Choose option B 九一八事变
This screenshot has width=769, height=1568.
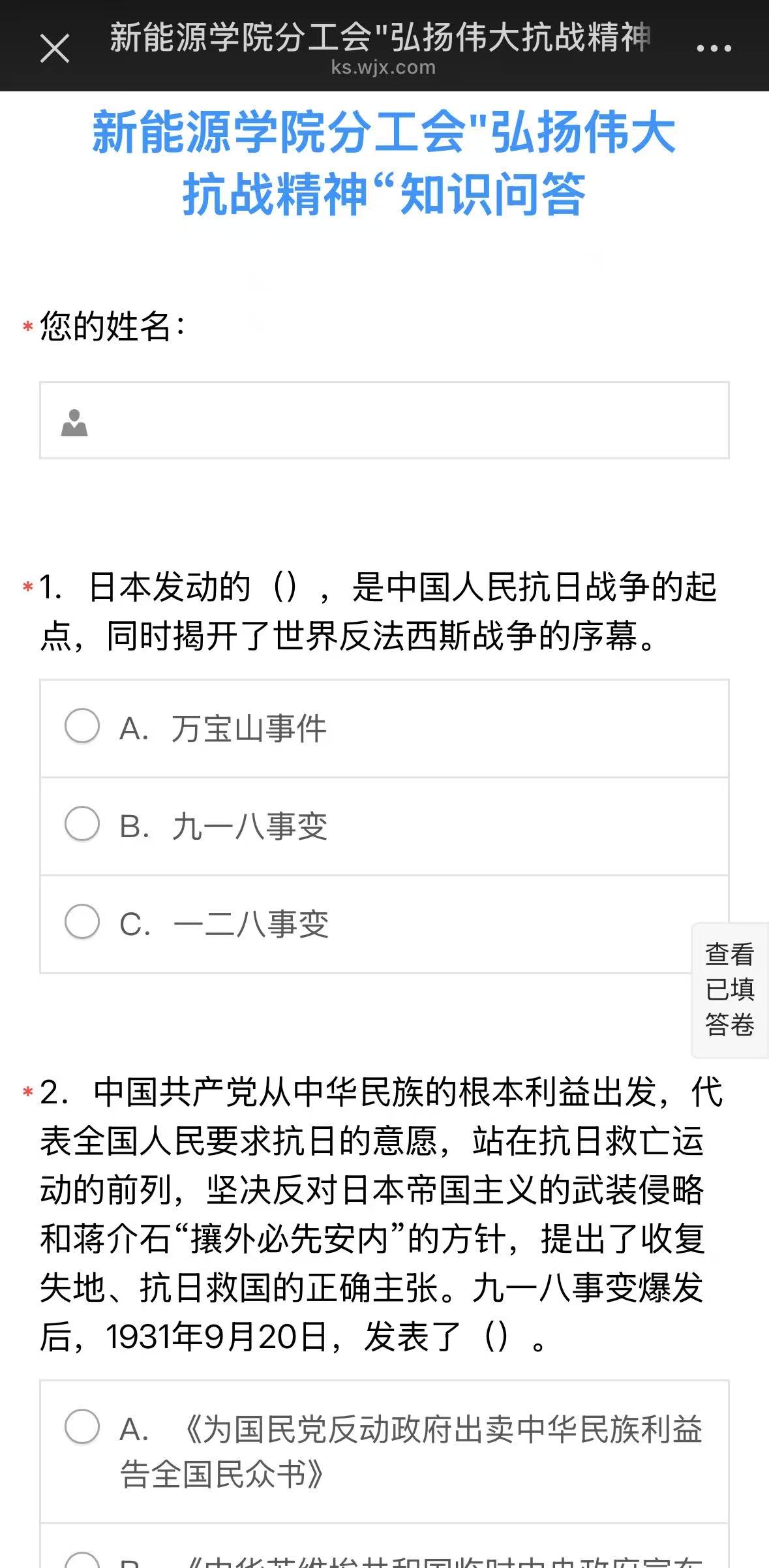[x=83, y=824]
